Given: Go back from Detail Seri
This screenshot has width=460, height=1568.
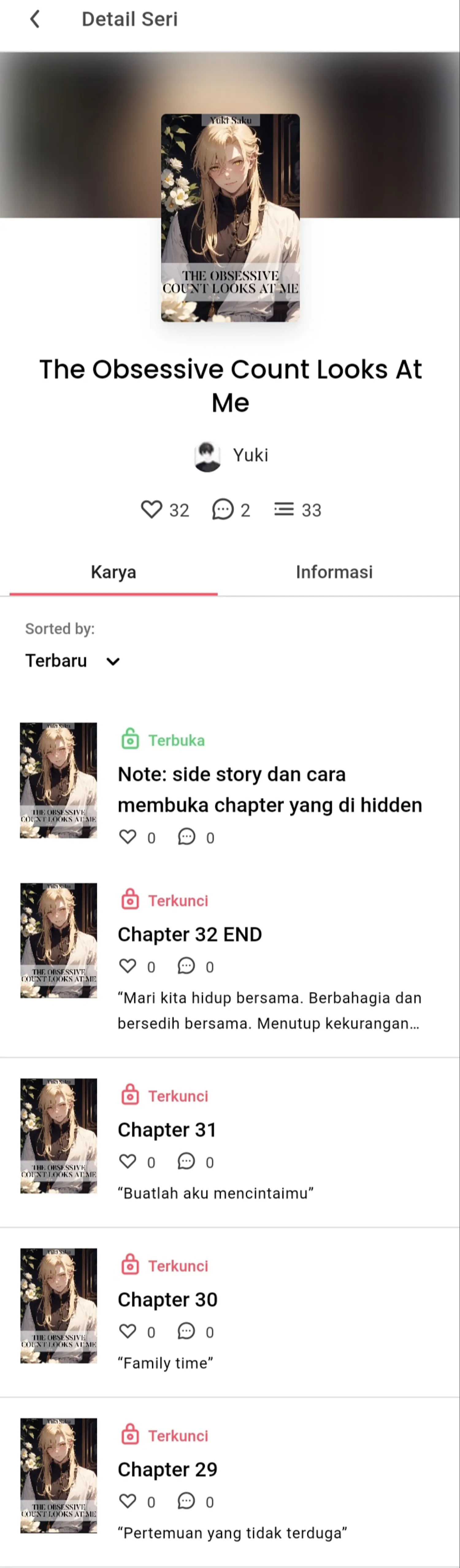Looking at the screenshot, I should click(x=35, y=20).
